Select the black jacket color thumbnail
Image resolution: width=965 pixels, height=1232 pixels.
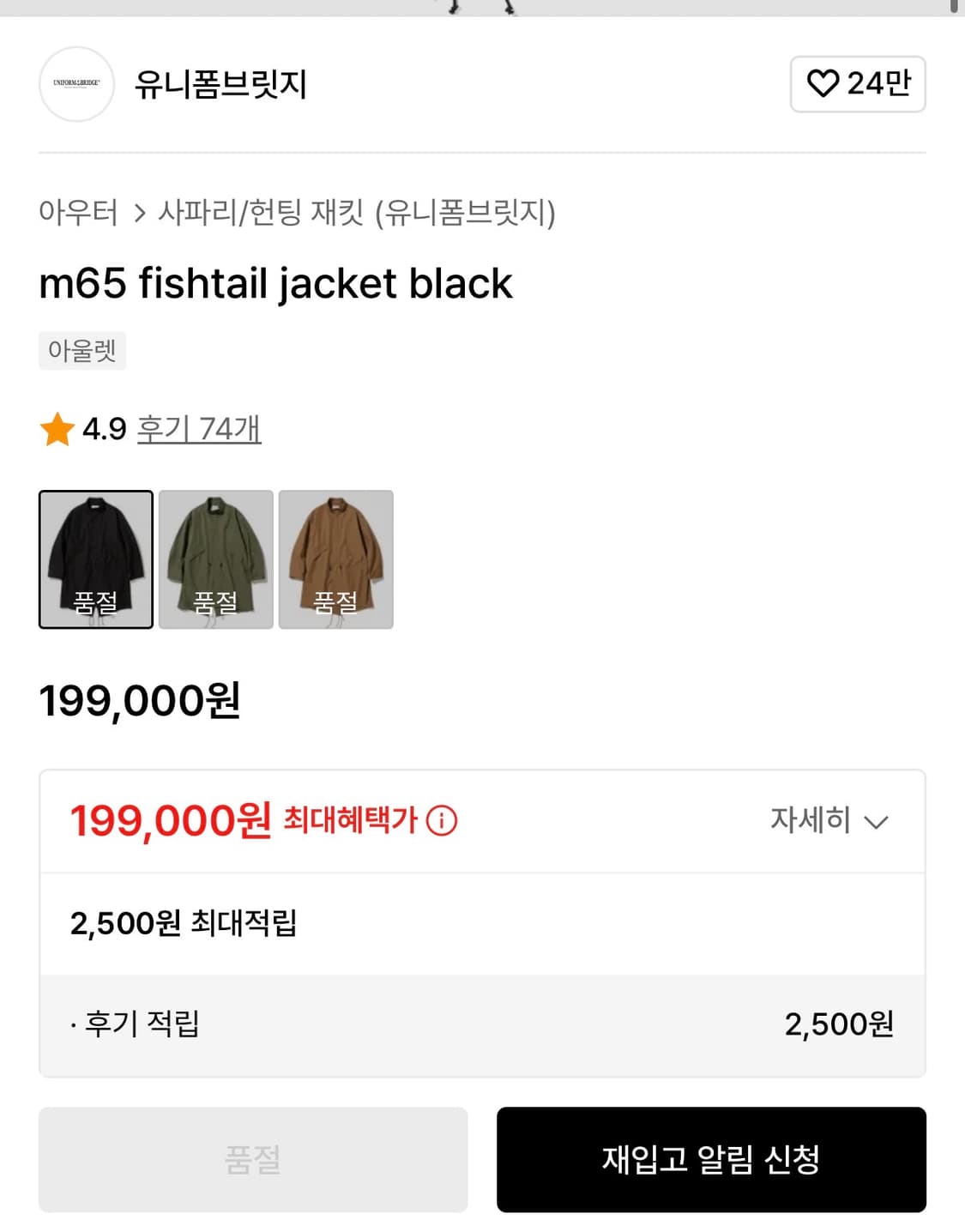coord(95,558)
